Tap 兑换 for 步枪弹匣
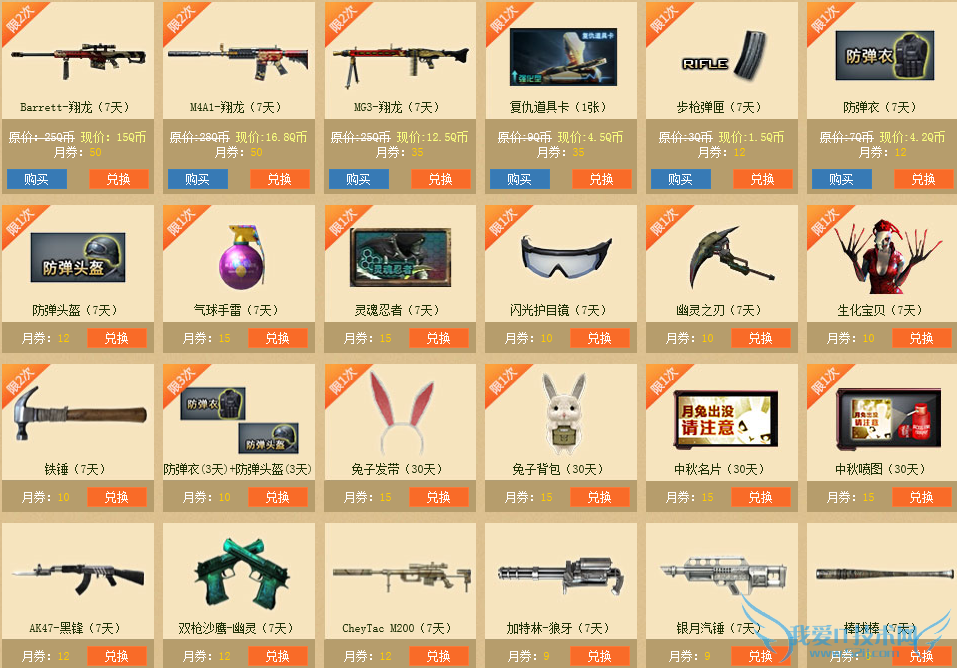Screen dimensions: 957x668 [x=762, y=179]
